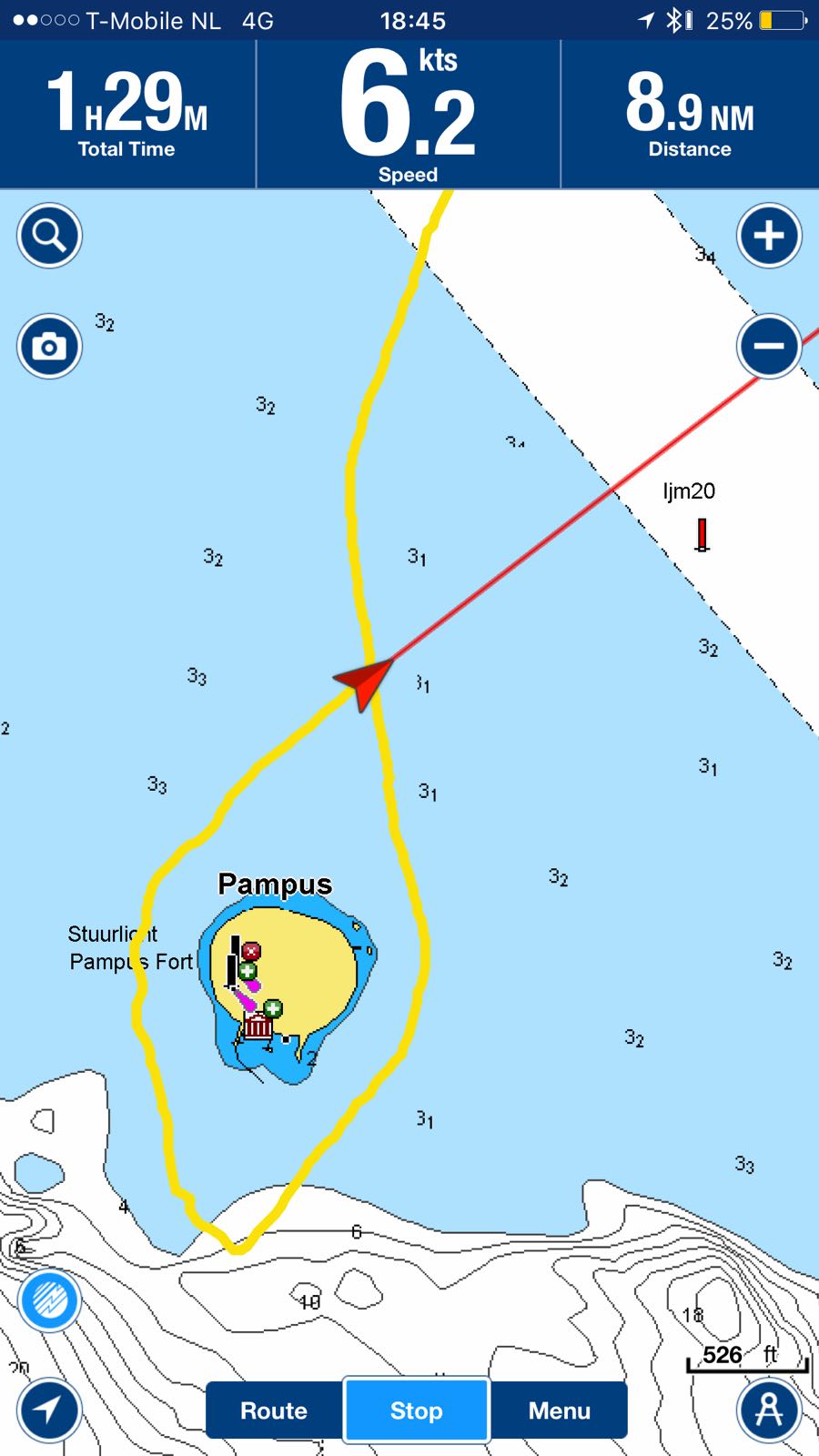Zoom in with the plus button

(x=769, y=236)
